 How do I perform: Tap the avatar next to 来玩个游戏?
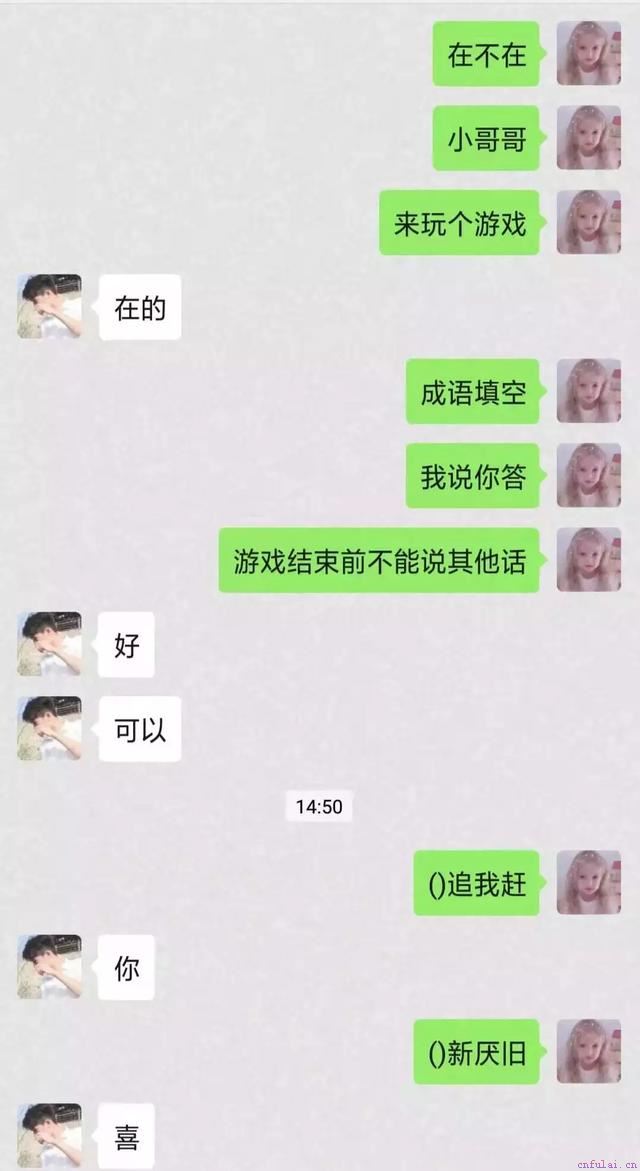(588, 222)
